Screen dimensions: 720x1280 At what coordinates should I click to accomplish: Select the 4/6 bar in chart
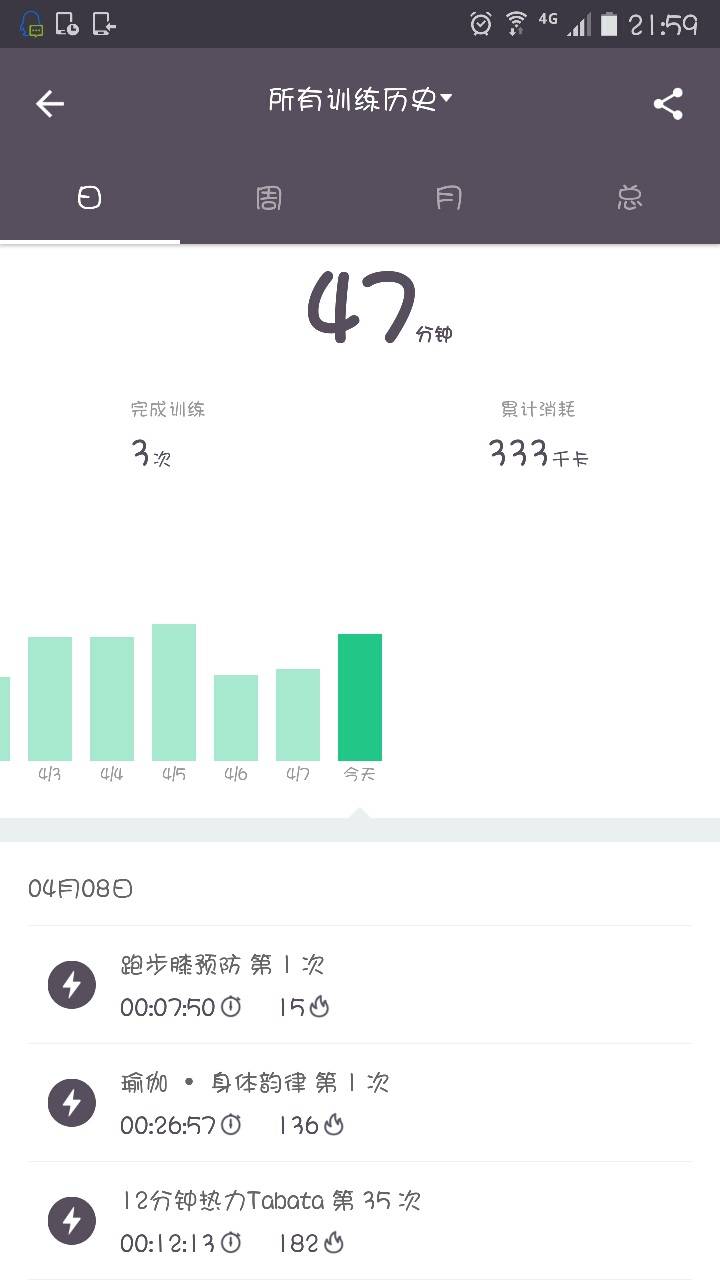pyautogui.click(x=236, y=717)
